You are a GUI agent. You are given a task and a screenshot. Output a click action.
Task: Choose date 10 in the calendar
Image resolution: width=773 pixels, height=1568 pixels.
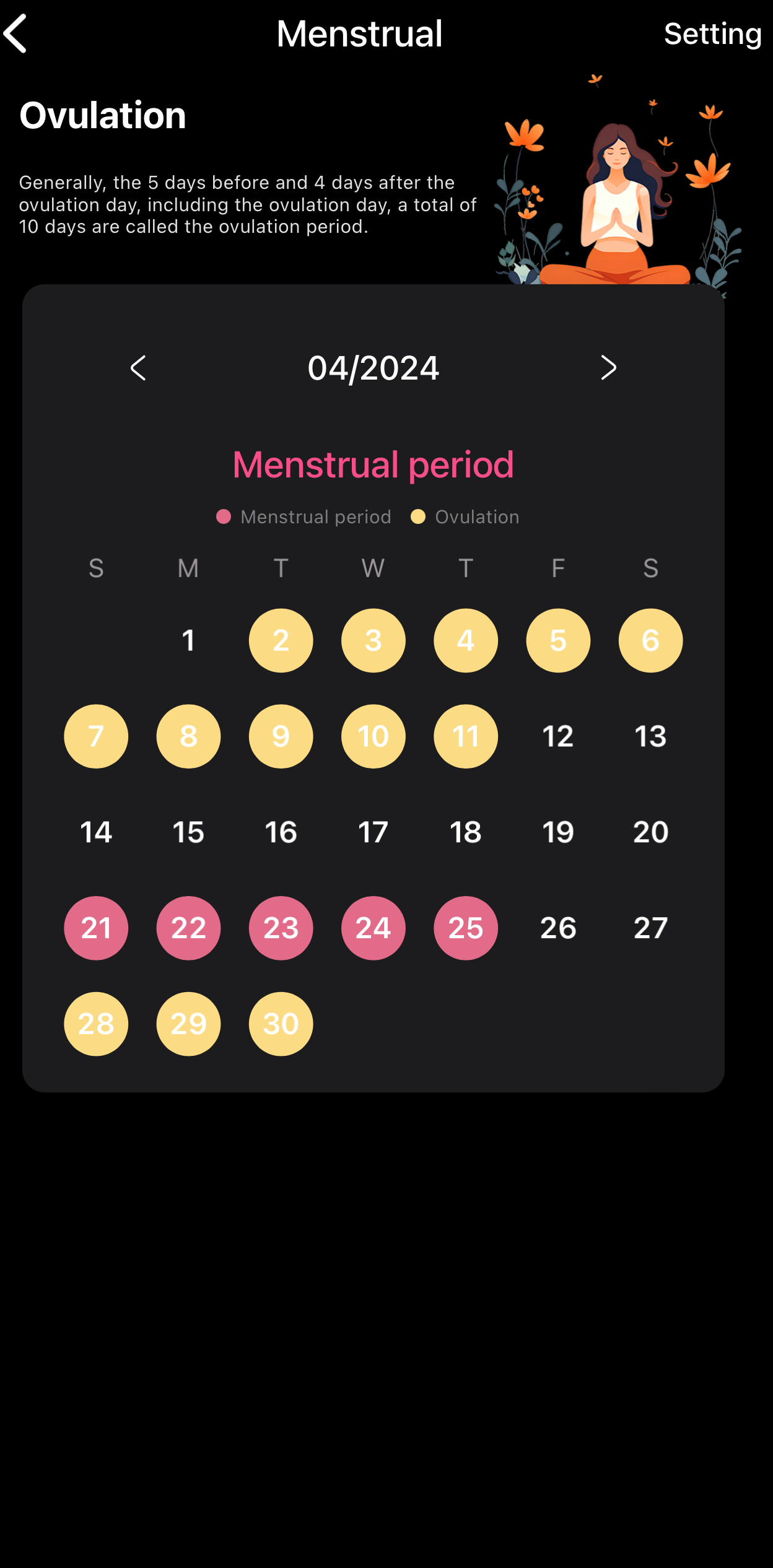point(373,736)
